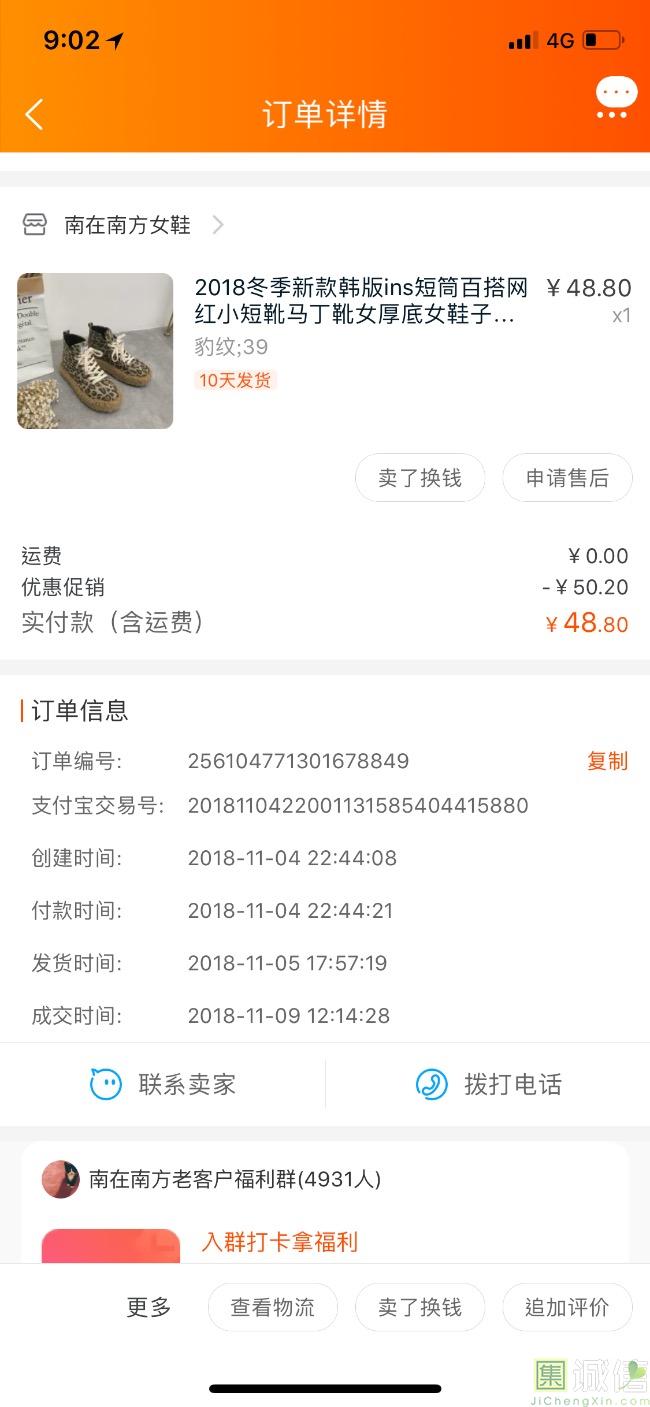
Task: Request after-sales service via 申请售后
Action: pos(567,478)
